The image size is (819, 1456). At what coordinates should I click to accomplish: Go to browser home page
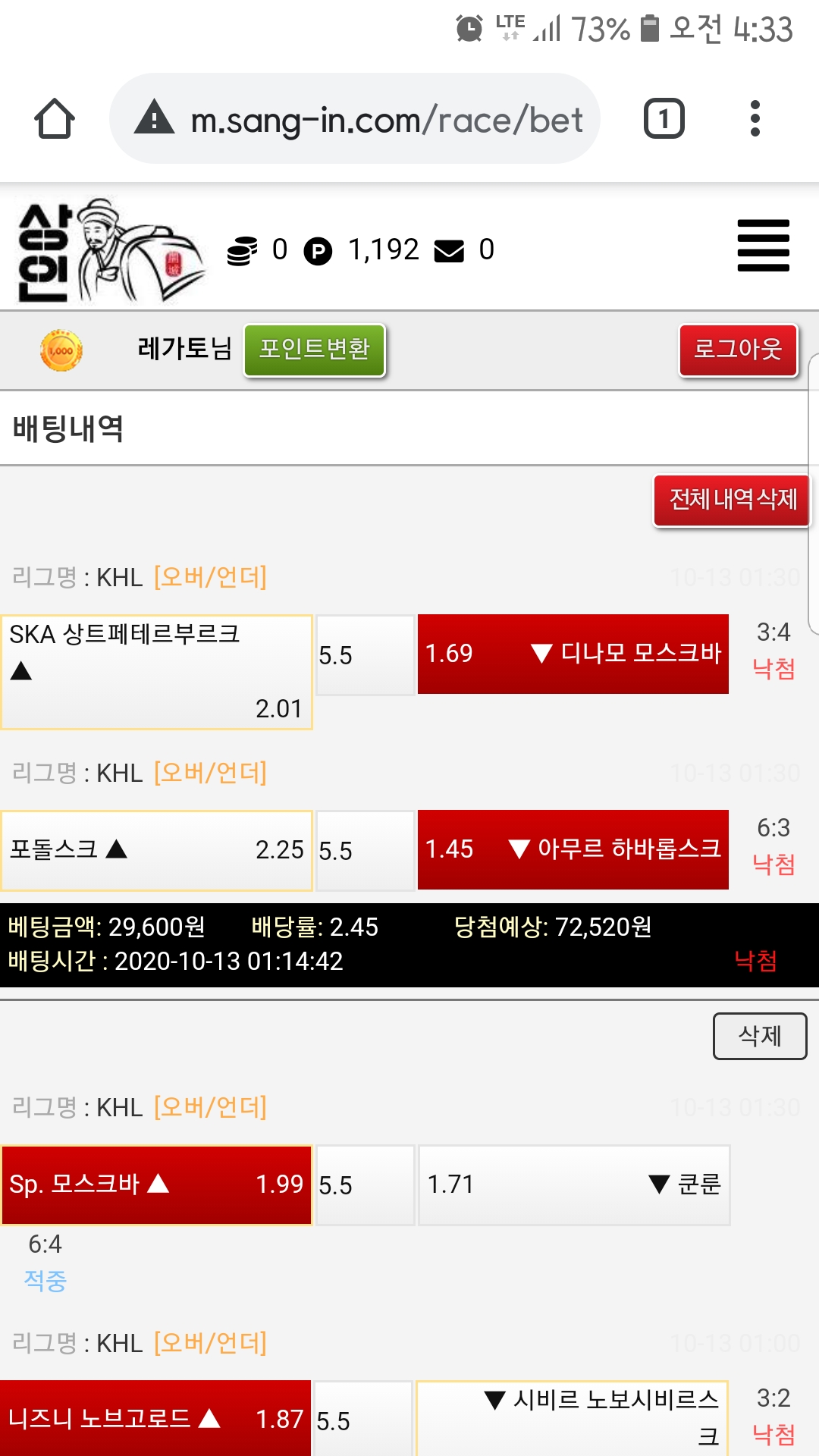pyautogui.click(x=55, y=119)
